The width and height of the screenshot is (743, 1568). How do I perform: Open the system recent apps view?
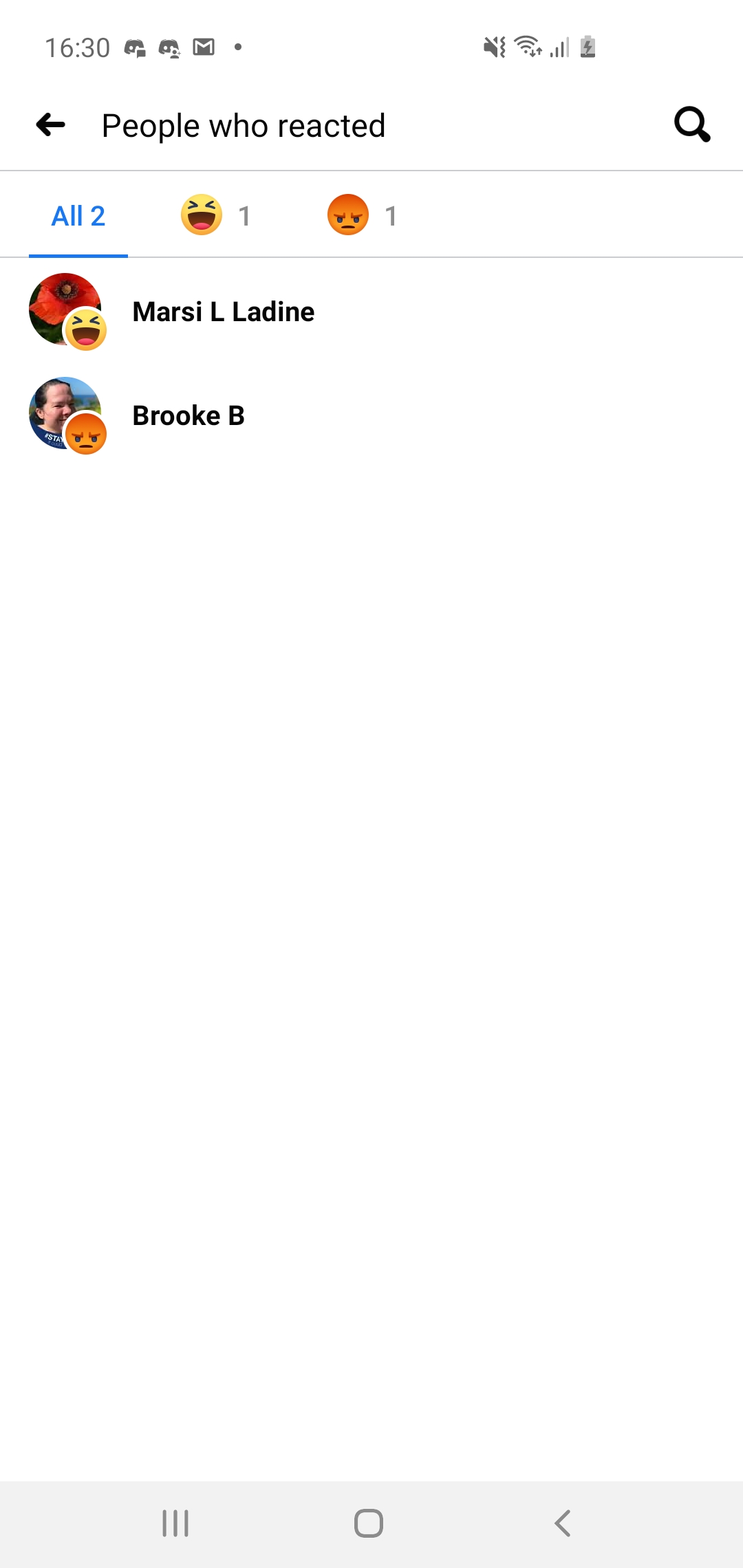(x=175, y=1523)
